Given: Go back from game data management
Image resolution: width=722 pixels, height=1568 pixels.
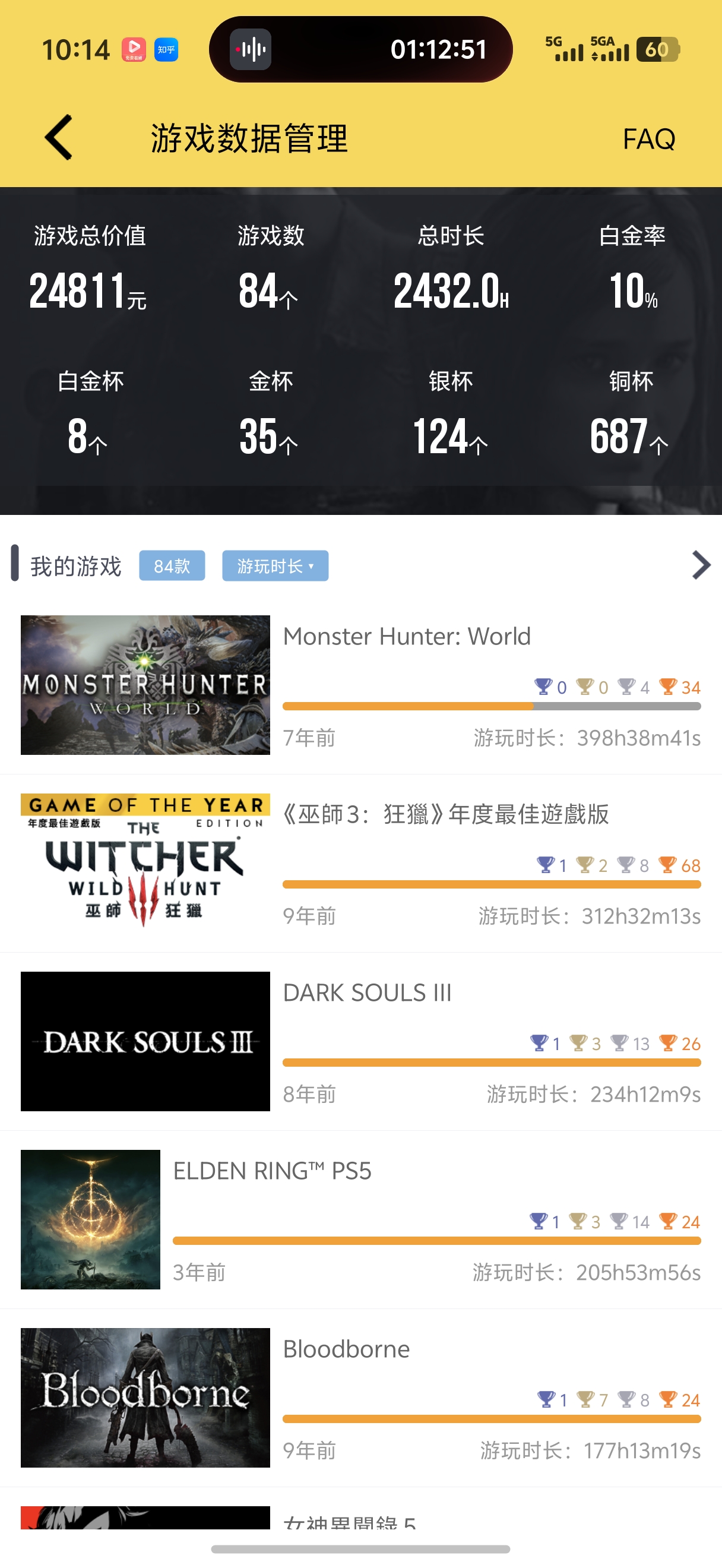Looking at the screenshot, I should tap(59, 138).
